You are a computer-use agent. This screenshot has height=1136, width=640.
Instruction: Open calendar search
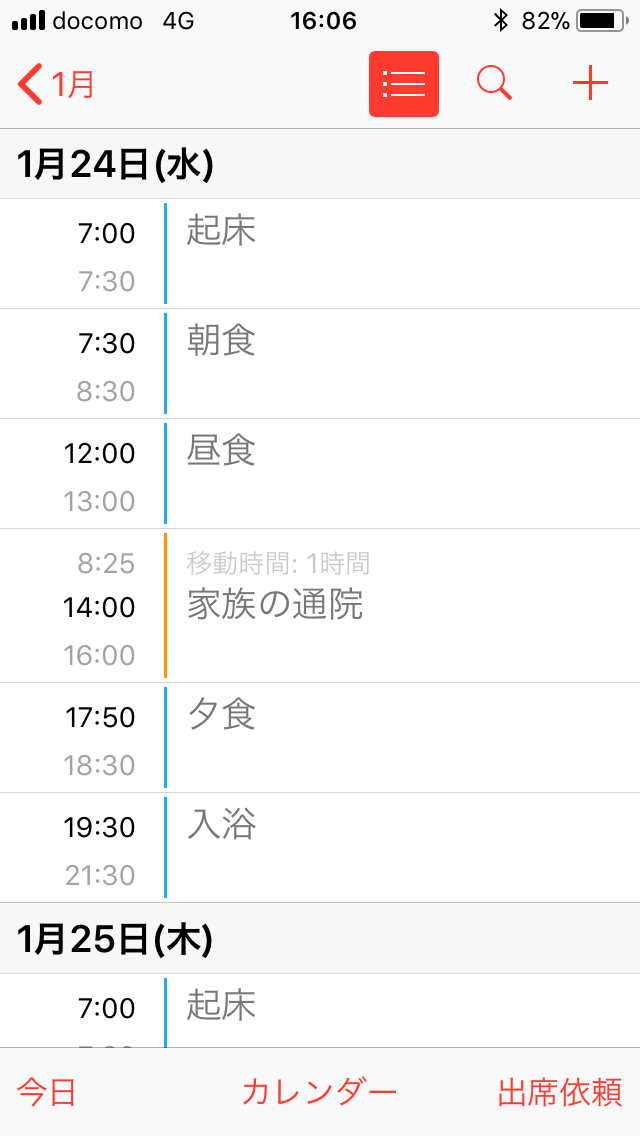tap(494, 84)
